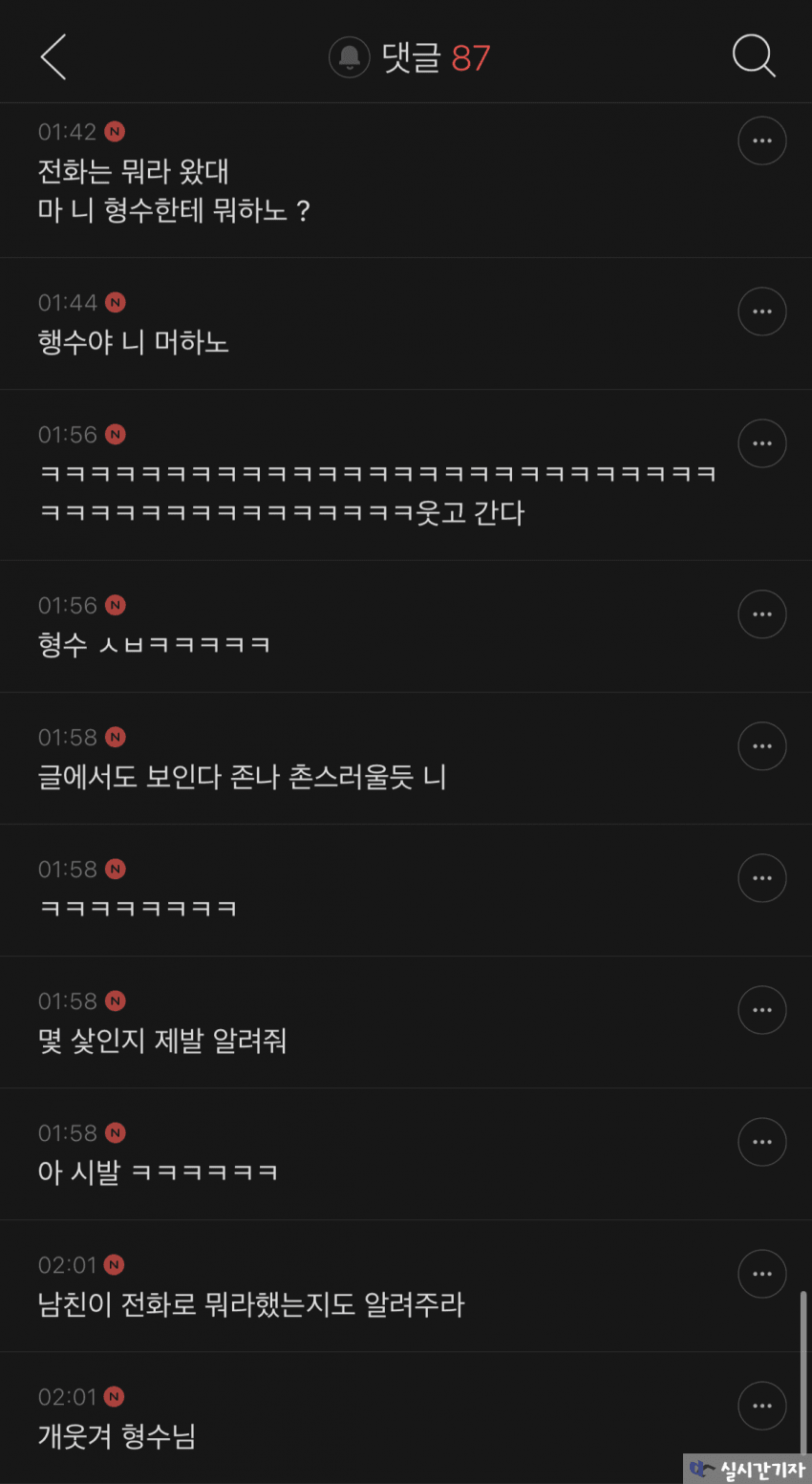
Task: Open options for '남친이 전화로' comment
Action: [761, 1274]
